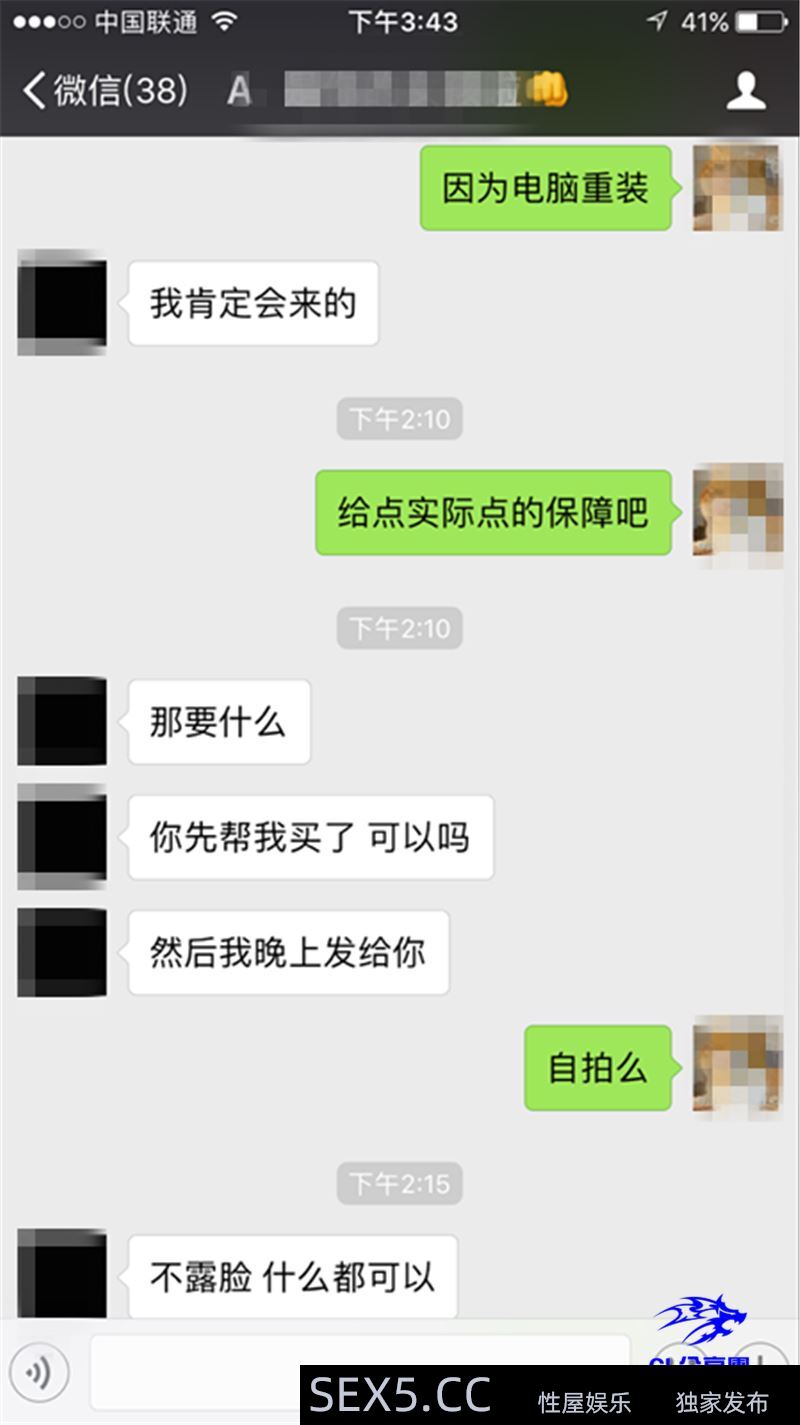Screen dimensions: 800x1425
Task: Open own avatar beside 因为电脑重装
Action: pyautogui.click(x=737, y=188)
